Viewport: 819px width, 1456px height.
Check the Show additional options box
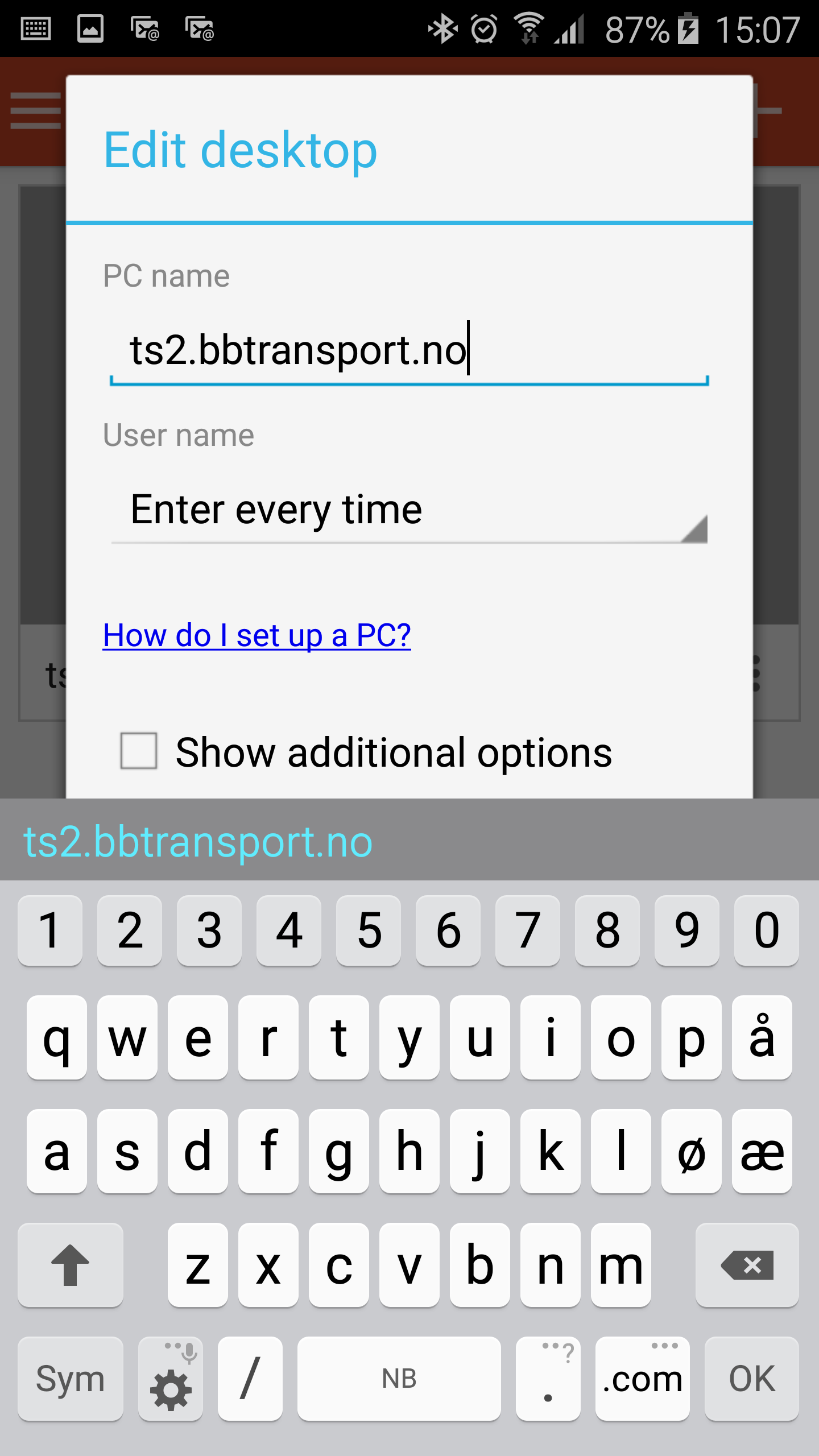pos(139,751)
